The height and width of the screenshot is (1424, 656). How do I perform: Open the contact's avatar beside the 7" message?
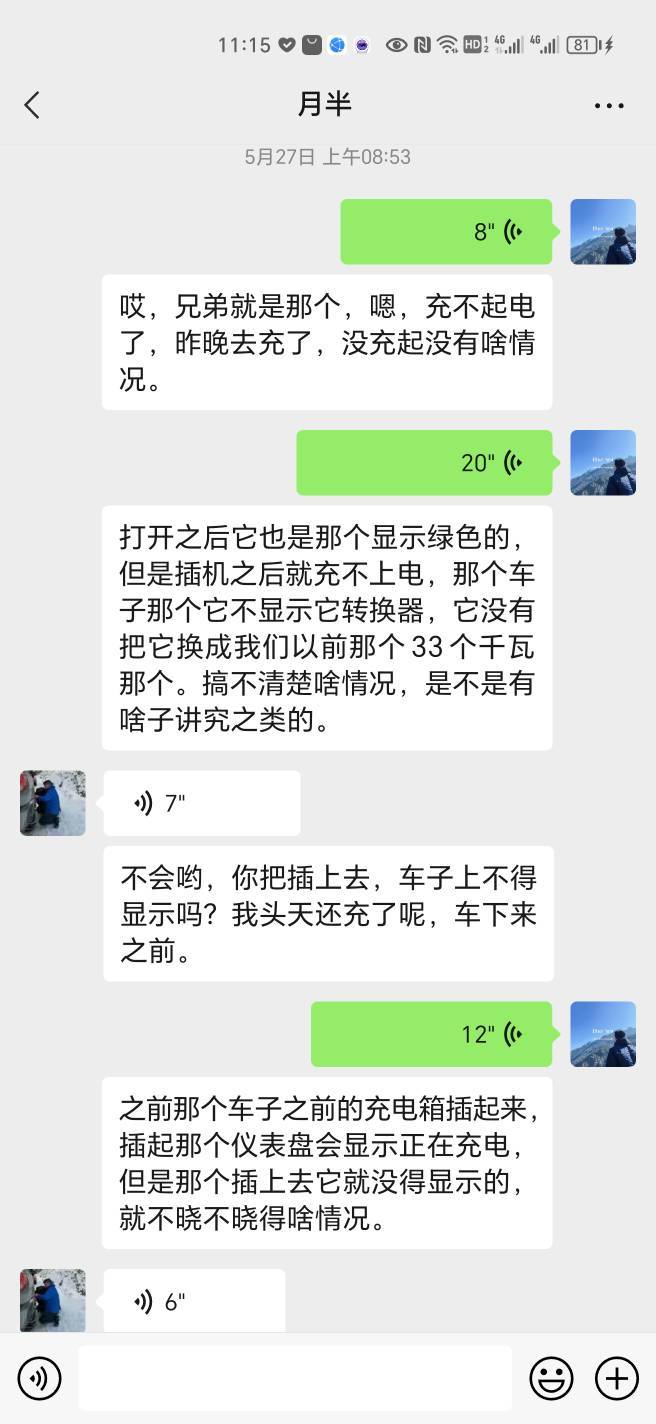pyautogui.click(x=53, y=803)
